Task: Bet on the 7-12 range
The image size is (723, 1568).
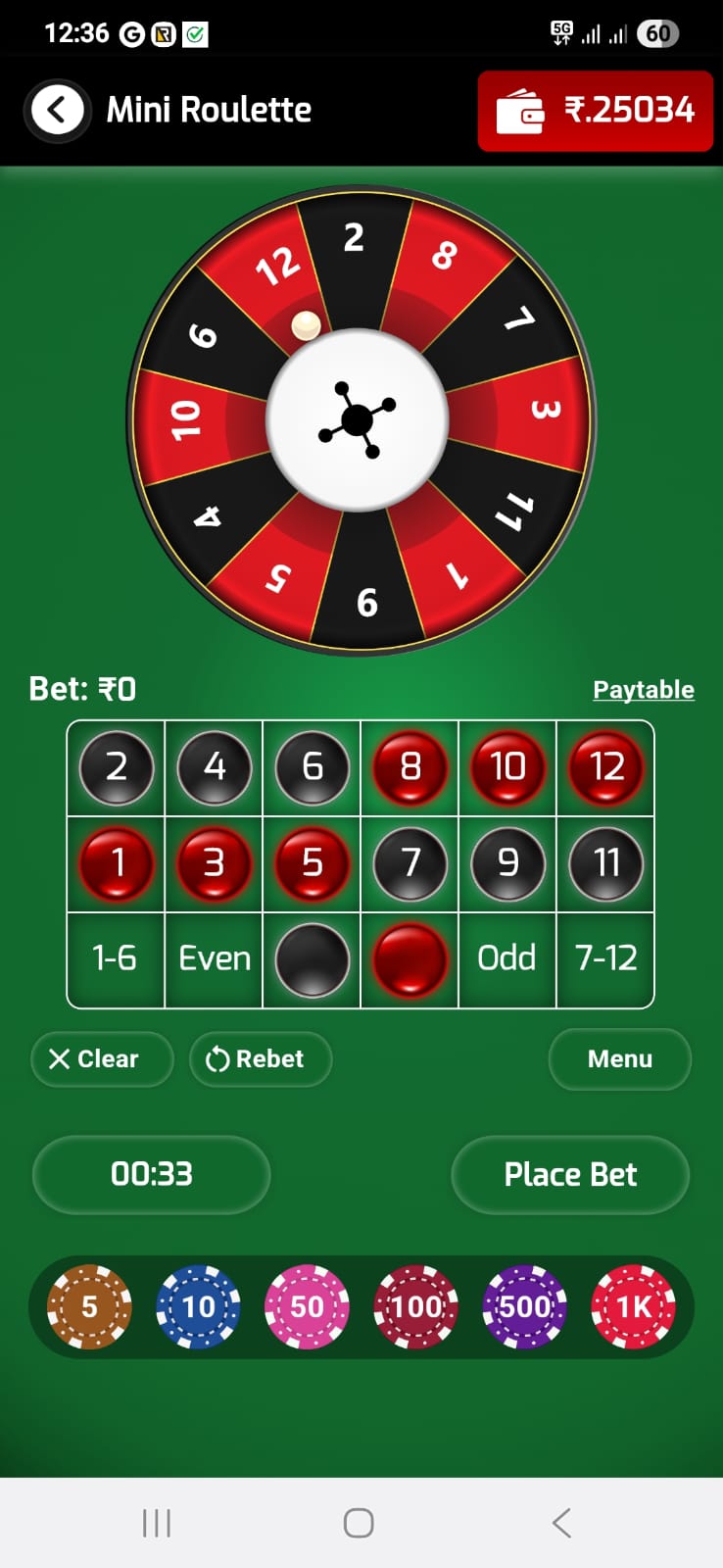Action: coord(605,958)
